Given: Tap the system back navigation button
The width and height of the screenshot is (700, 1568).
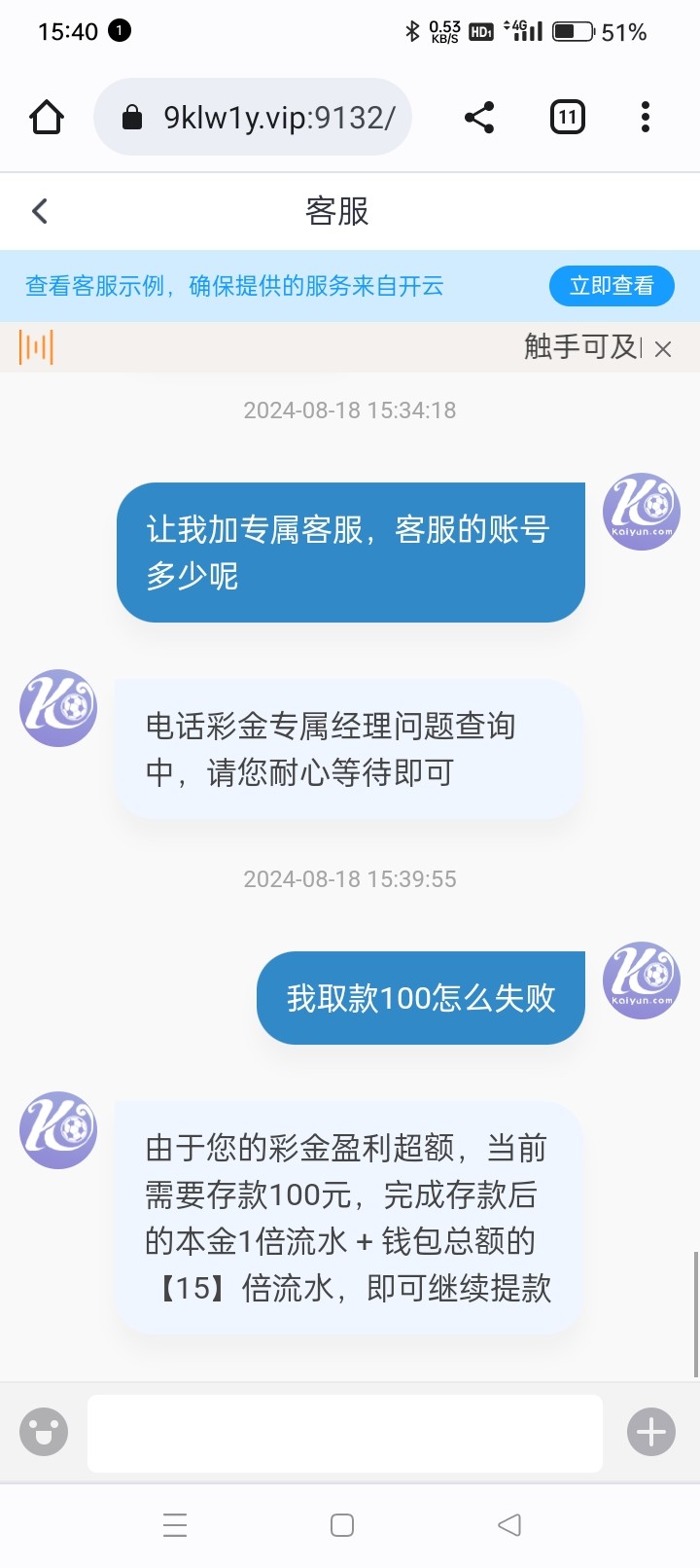Looking at the screenshot, I should coord(509,1525).
